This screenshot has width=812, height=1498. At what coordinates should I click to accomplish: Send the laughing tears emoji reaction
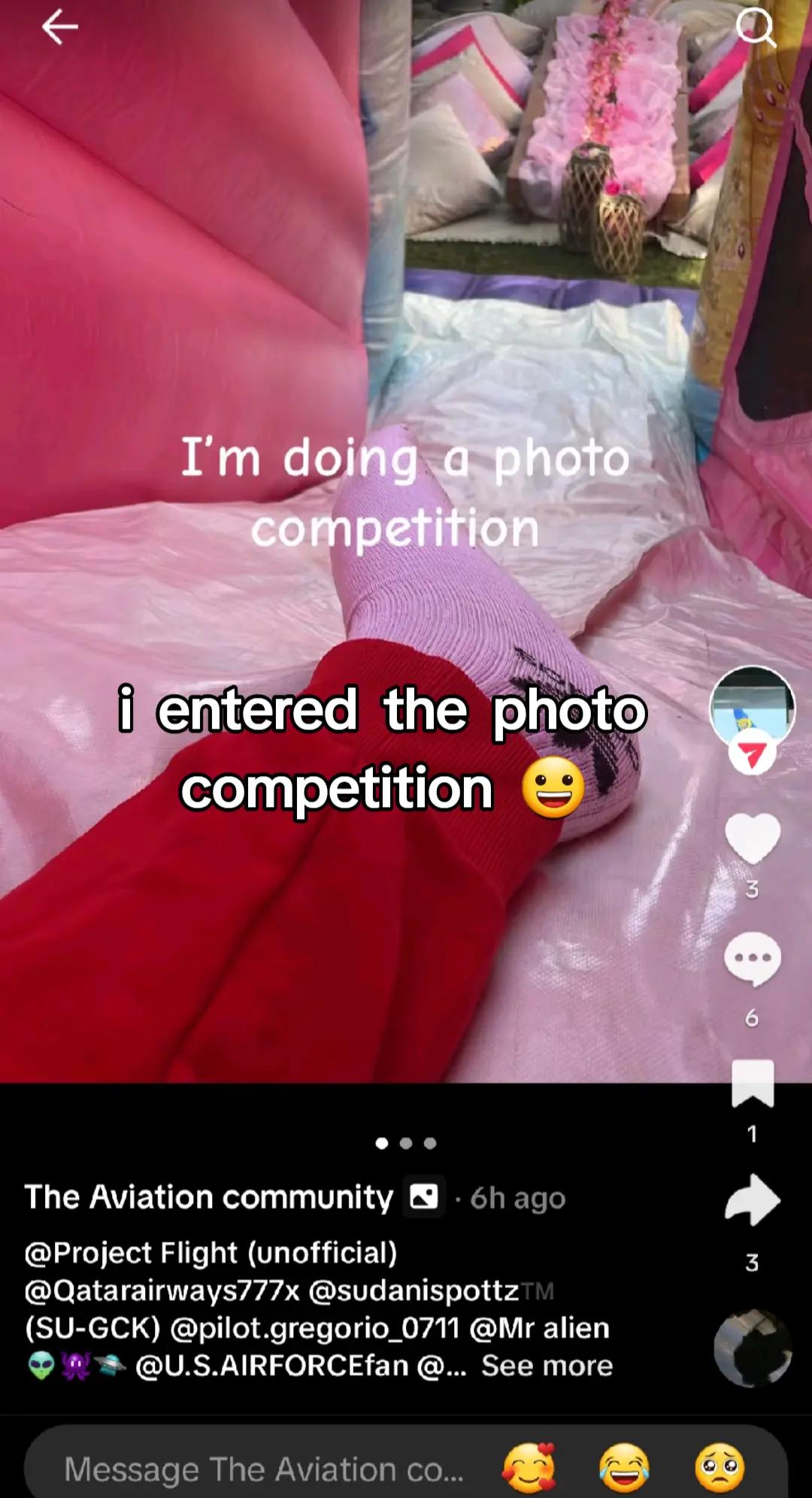click(x=624, y=1468)
